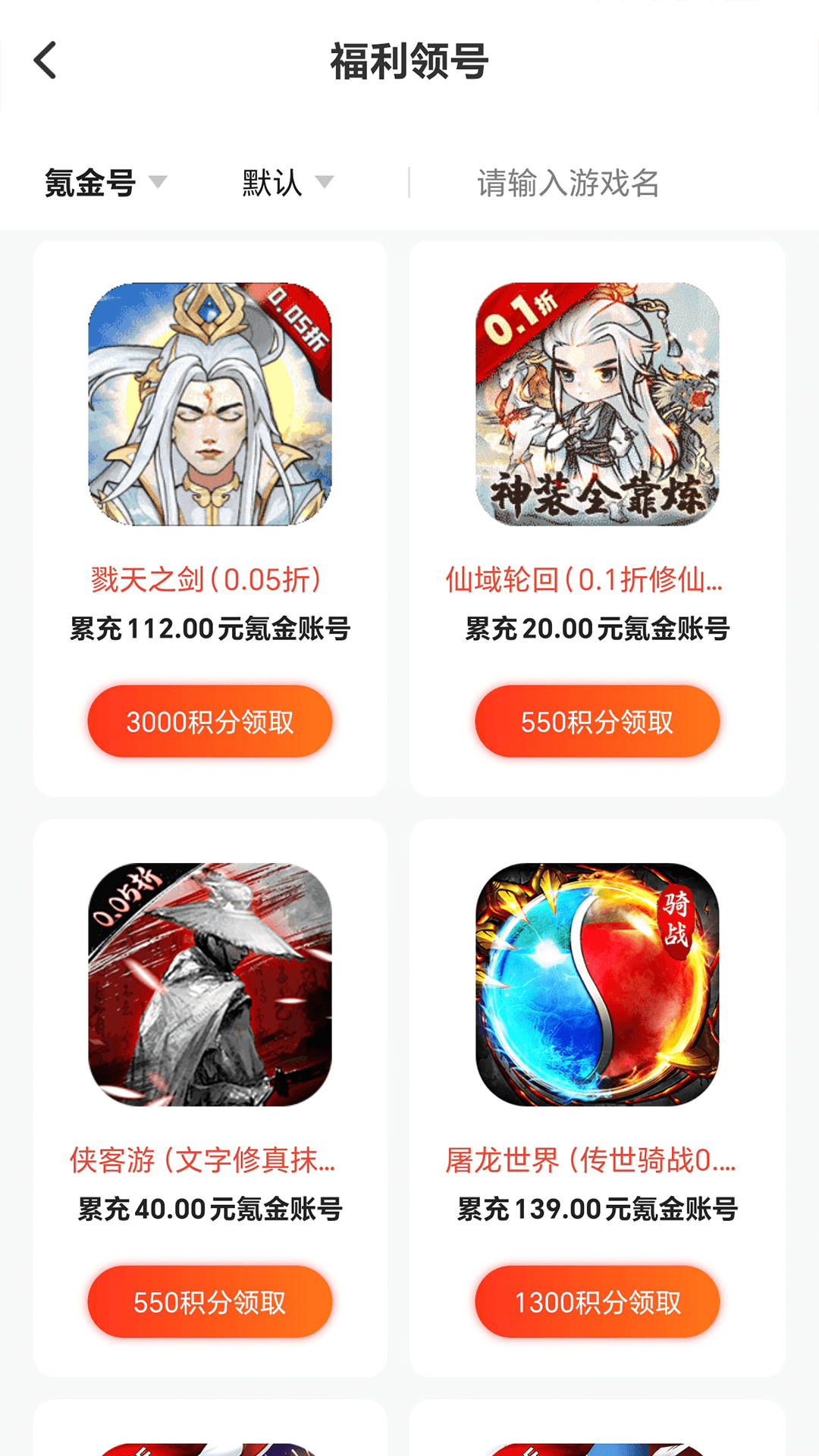The height and width of the screenshot is (1456, 819).
Task: Expand the 氪金号 dropdown filter
Action: coord(105,183)
